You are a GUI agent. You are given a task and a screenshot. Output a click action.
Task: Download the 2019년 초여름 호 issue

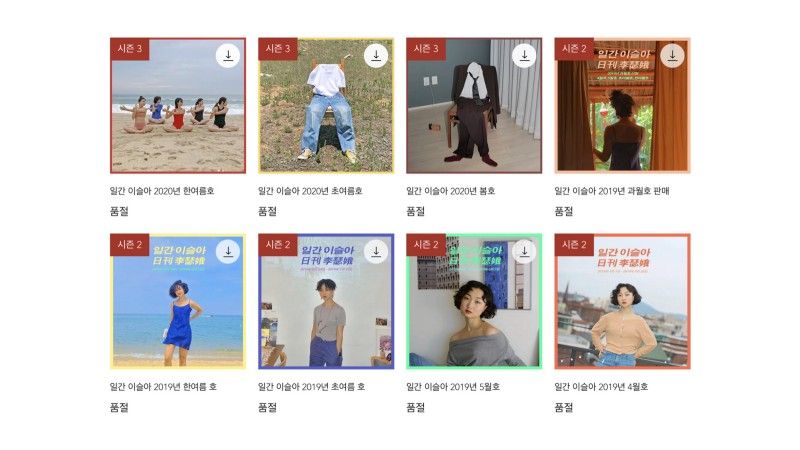click(376, 251)
